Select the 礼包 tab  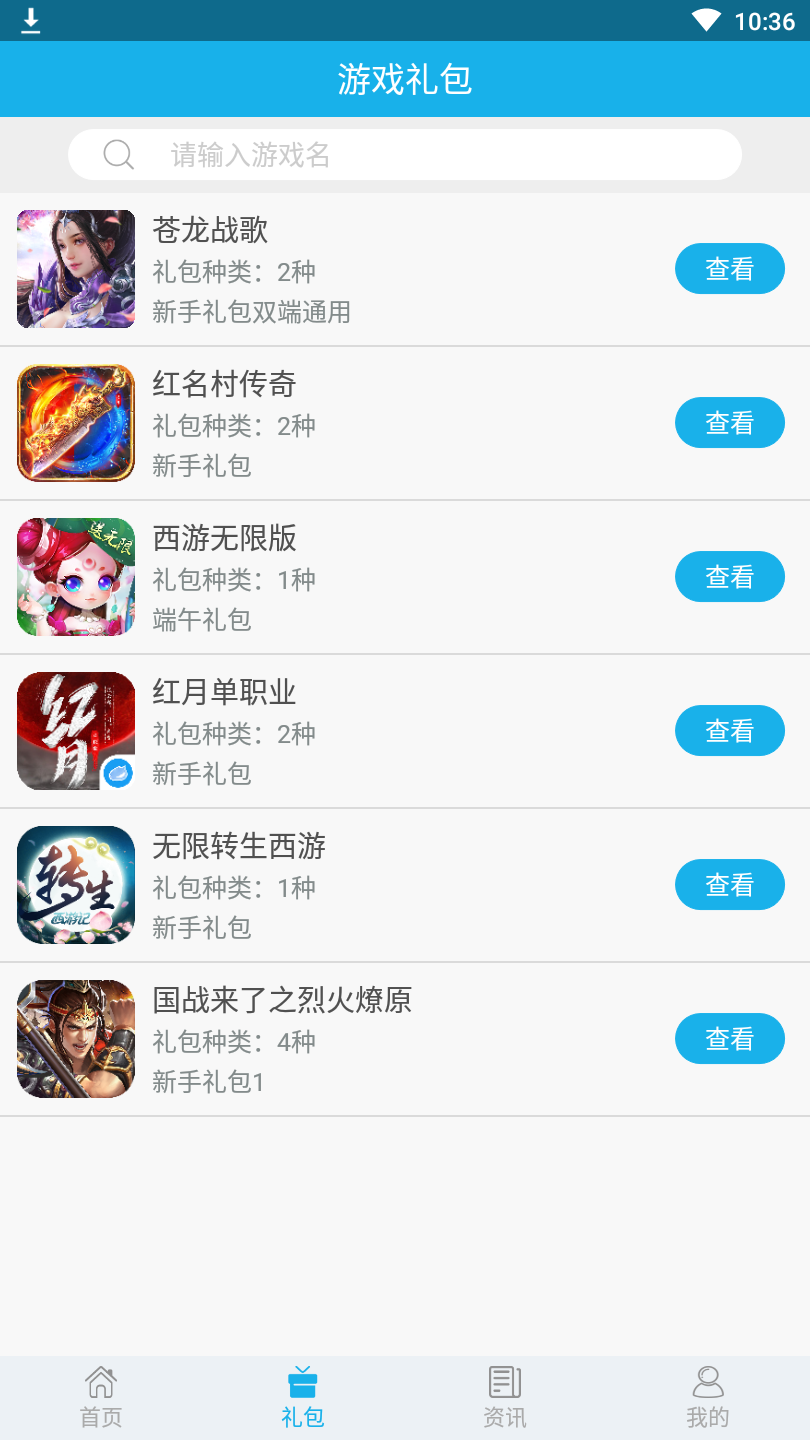pos(303,1397)
